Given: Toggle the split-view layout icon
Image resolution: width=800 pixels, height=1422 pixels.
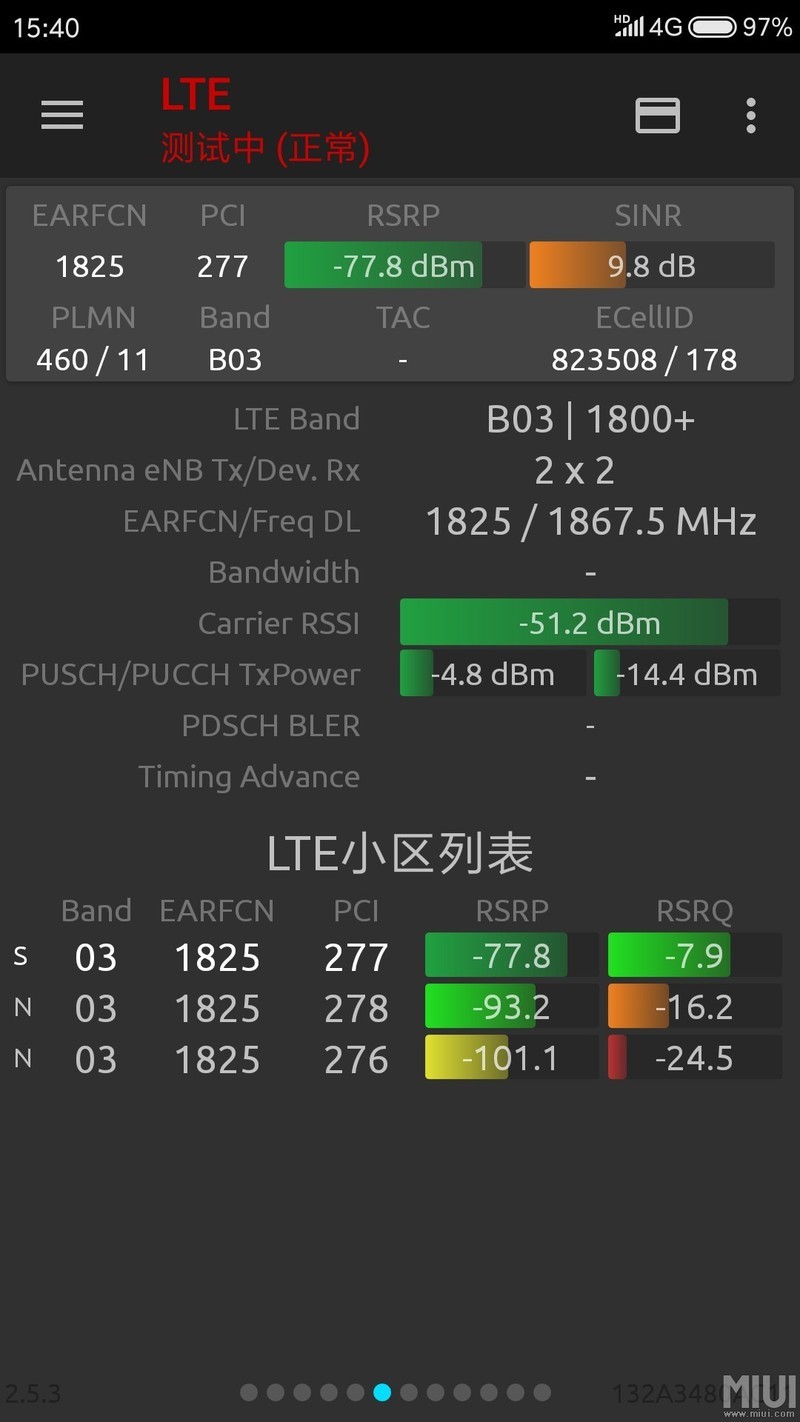Looking at the screenshot, I should click(x=658, y=116).
